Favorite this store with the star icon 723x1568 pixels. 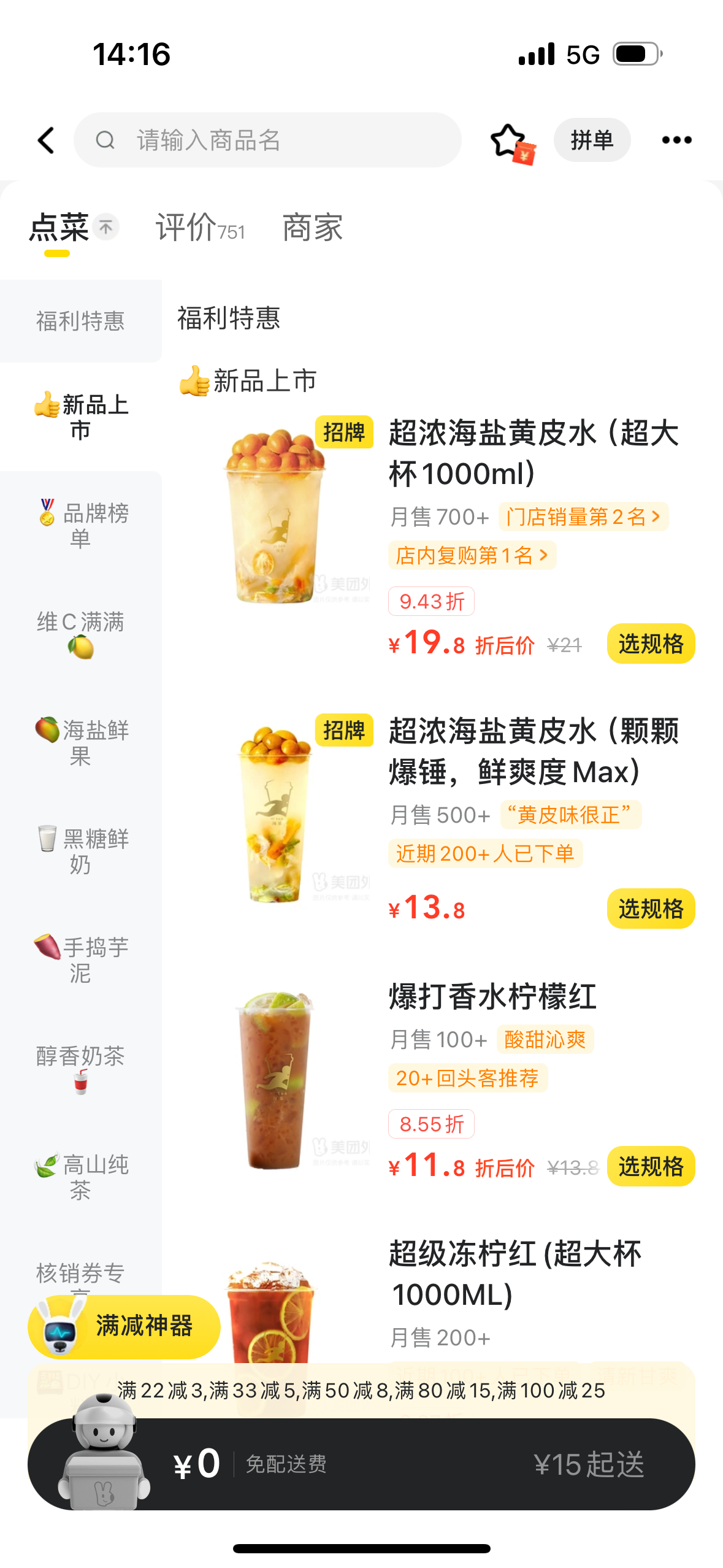(509, 140)
